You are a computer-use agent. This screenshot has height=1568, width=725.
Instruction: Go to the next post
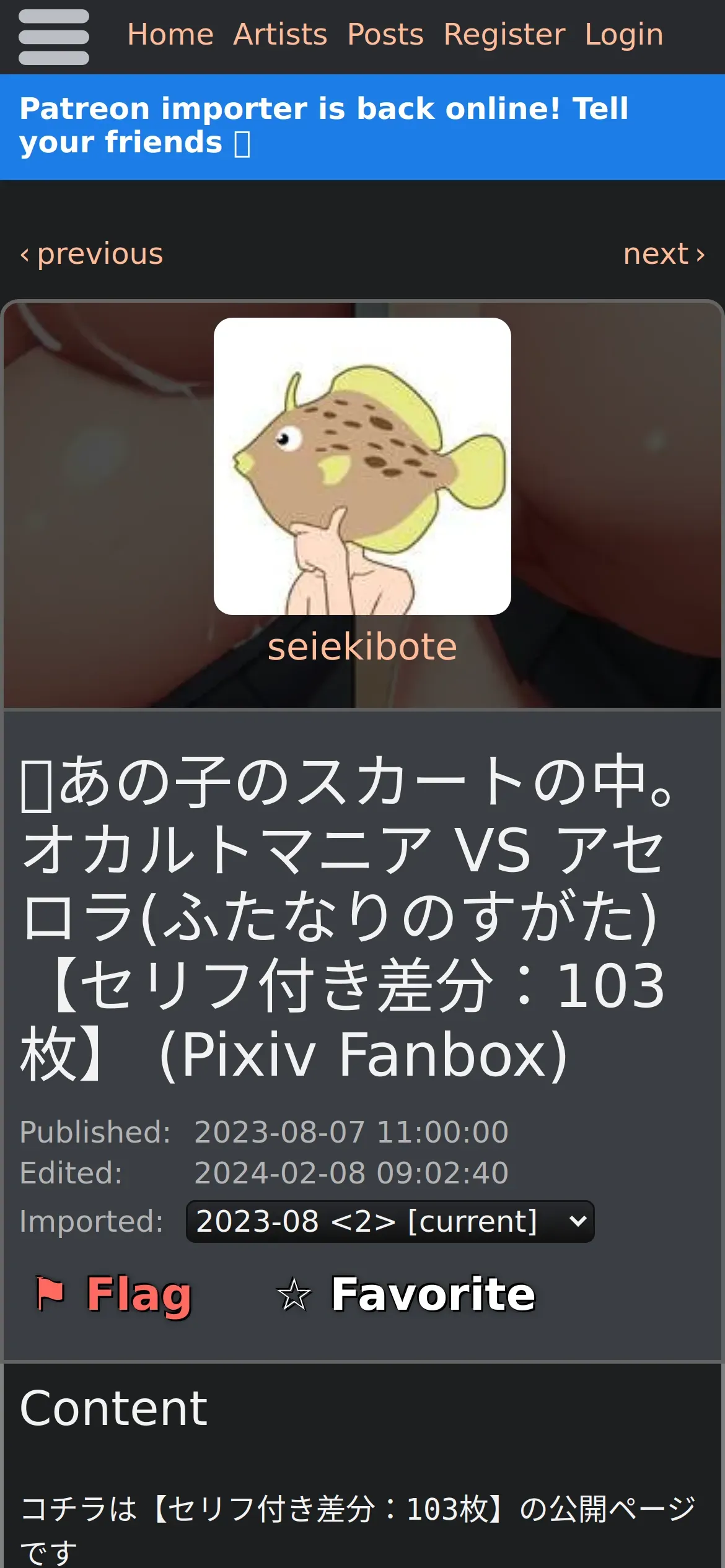tap(664, 254)
